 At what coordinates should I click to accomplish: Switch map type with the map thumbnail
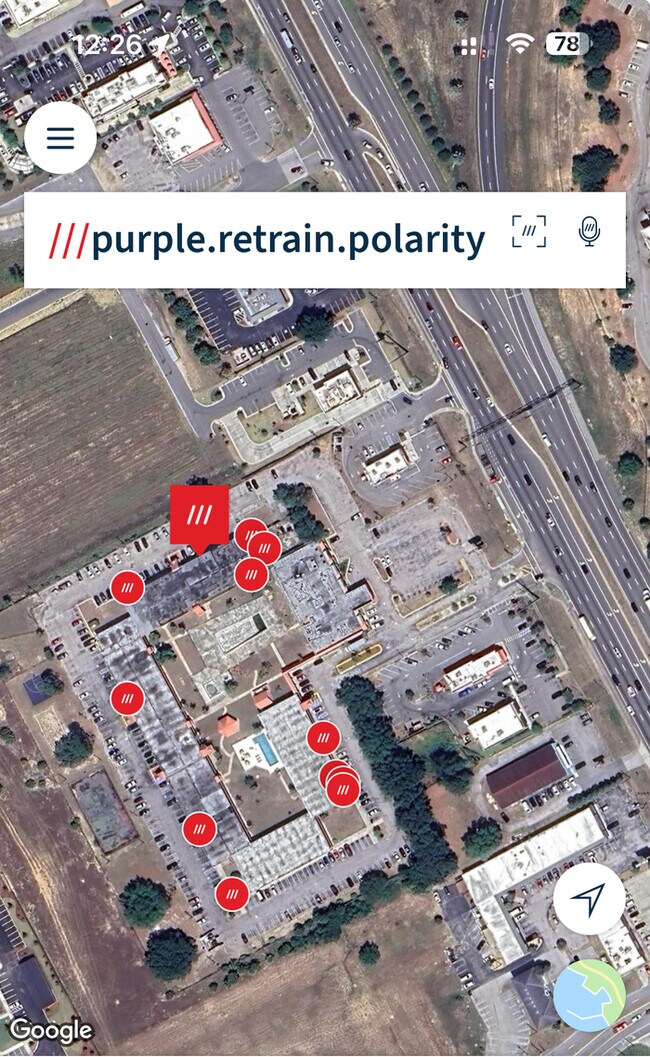(589, 996)
